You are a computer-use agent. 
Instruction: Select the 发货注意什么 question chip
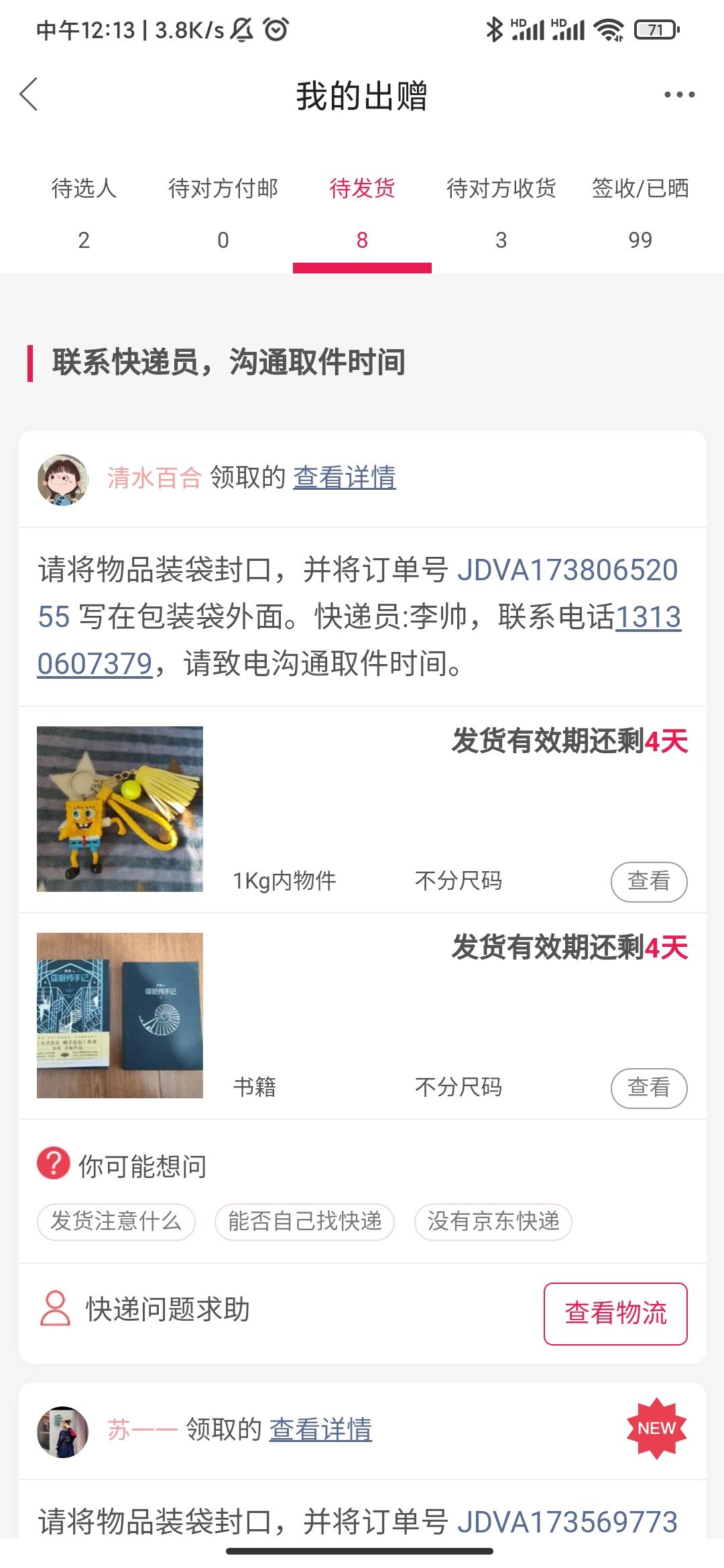pyautogui.click(x=116, y=1222)
